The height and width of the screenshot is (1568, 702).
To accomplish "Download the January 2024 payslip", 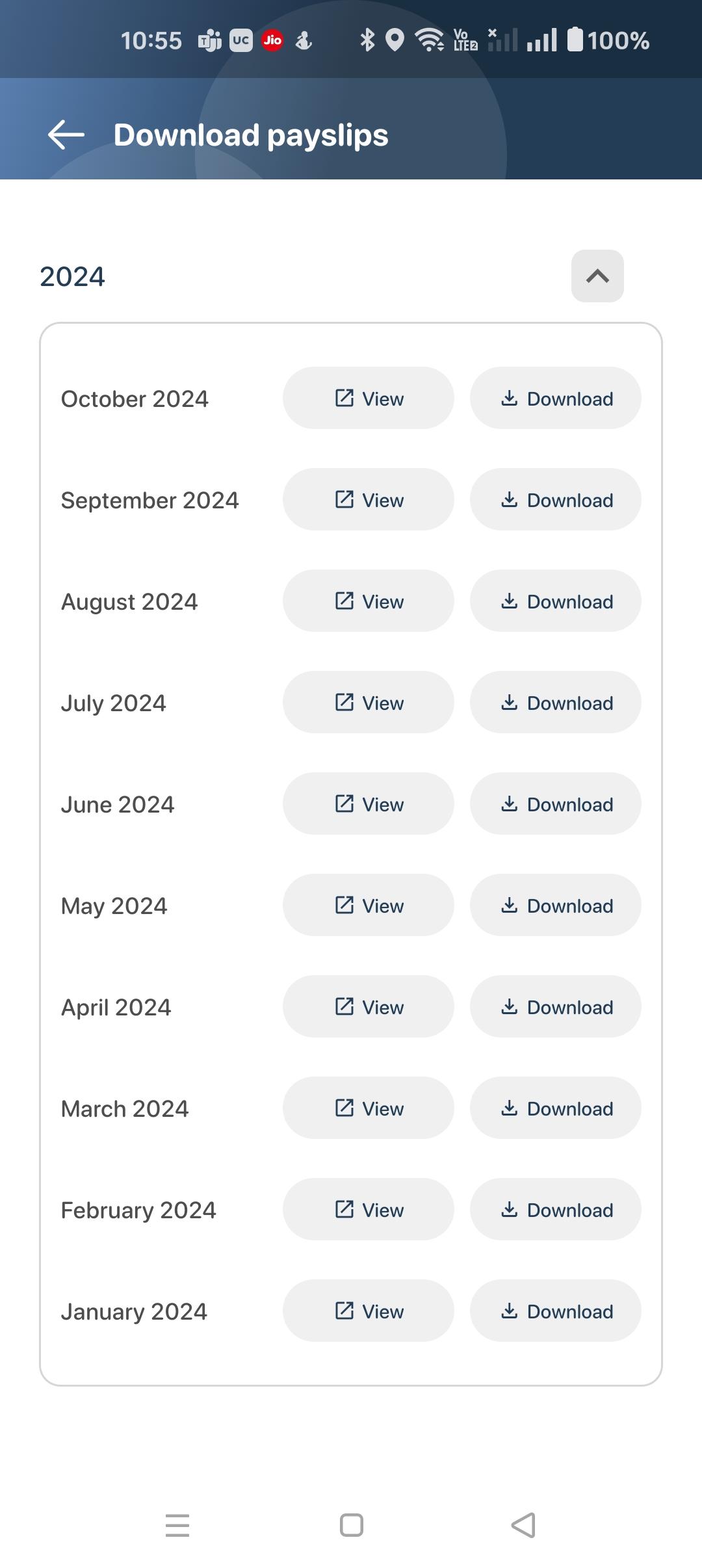I will point(556,1311).
